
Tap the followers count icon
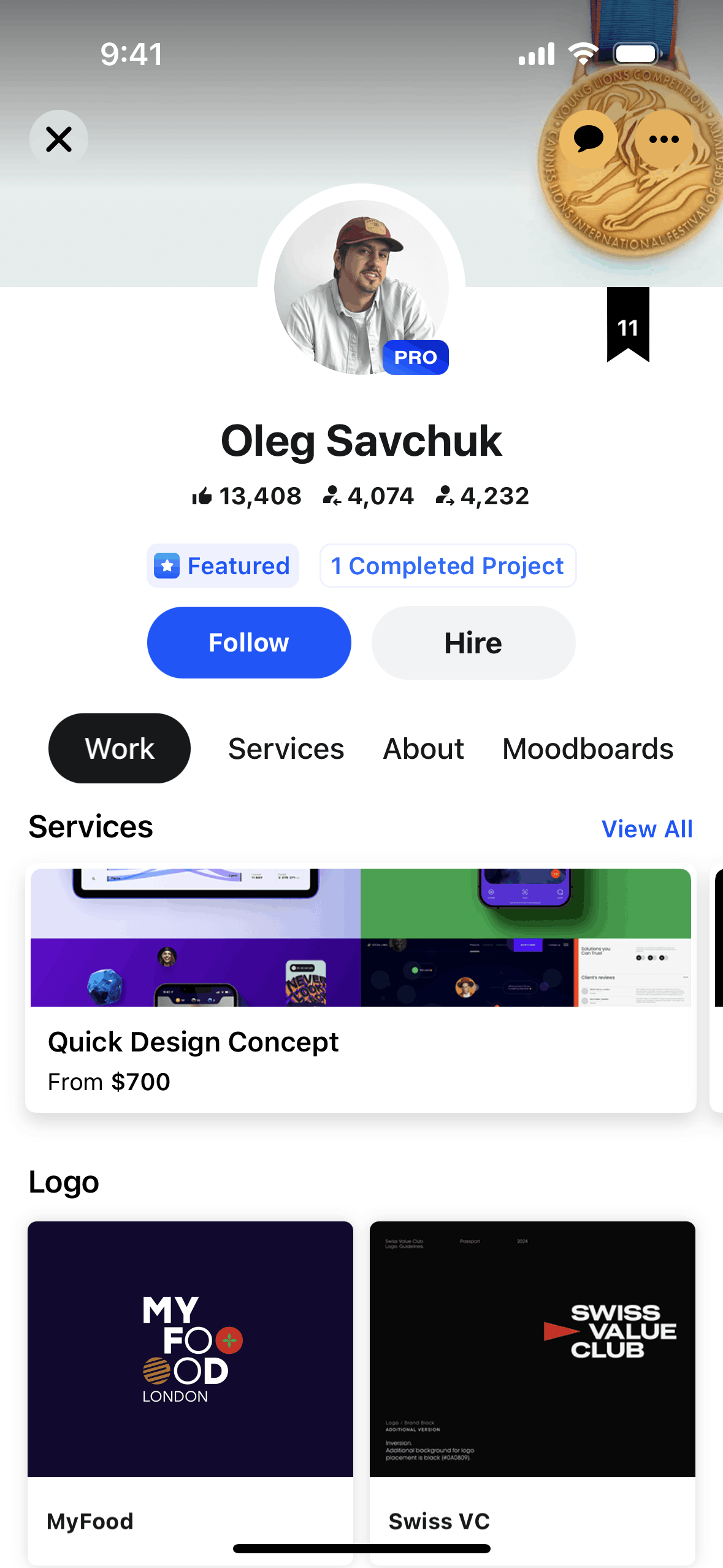point(333,496)
